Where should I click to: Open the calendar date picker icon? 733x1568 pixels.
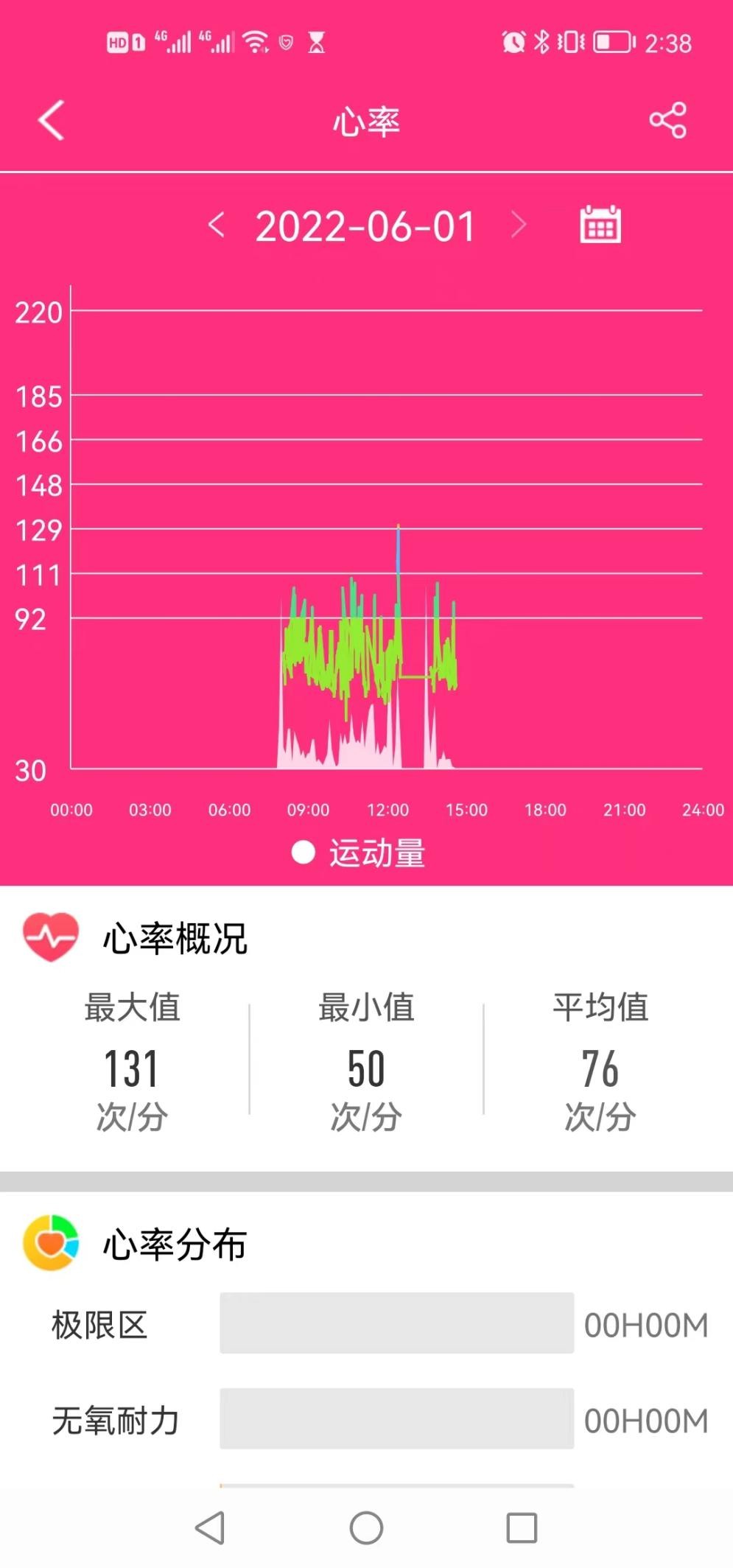tap(600, 226)
